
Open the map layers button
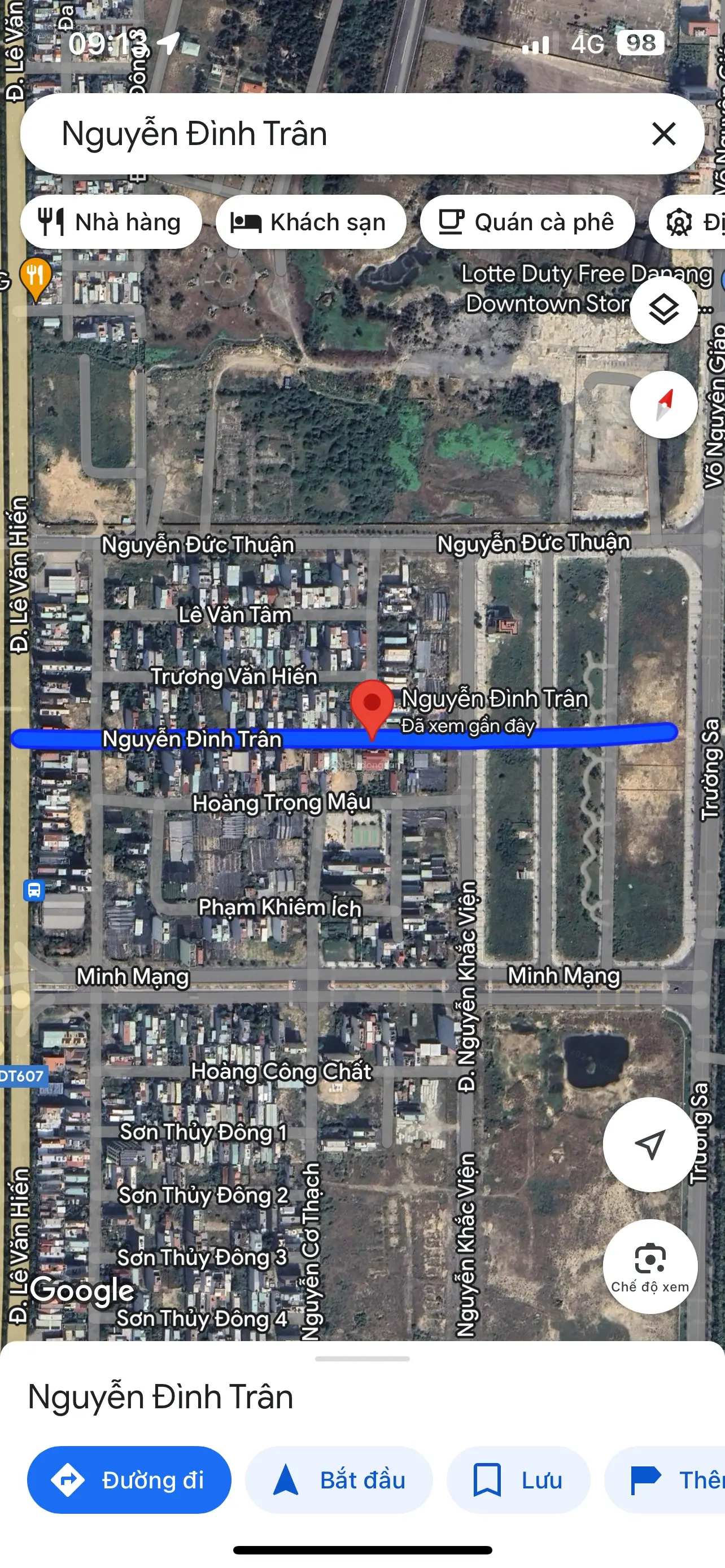[x=663, y=310]
